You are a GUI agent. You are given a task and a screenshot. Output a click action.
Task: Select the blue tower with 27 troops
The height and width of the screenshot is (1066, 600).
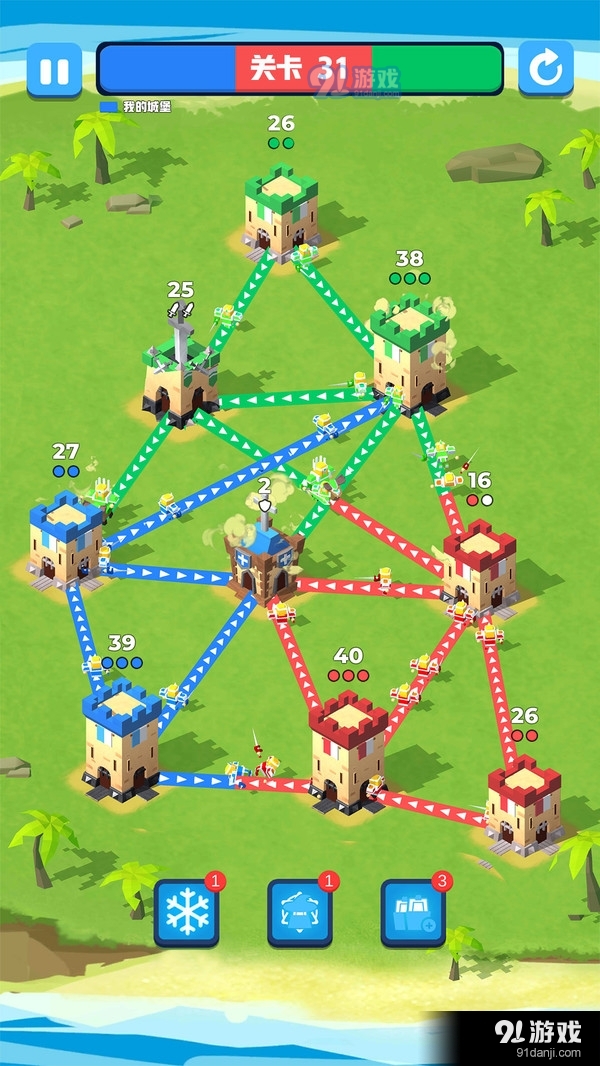click(65, 540)
